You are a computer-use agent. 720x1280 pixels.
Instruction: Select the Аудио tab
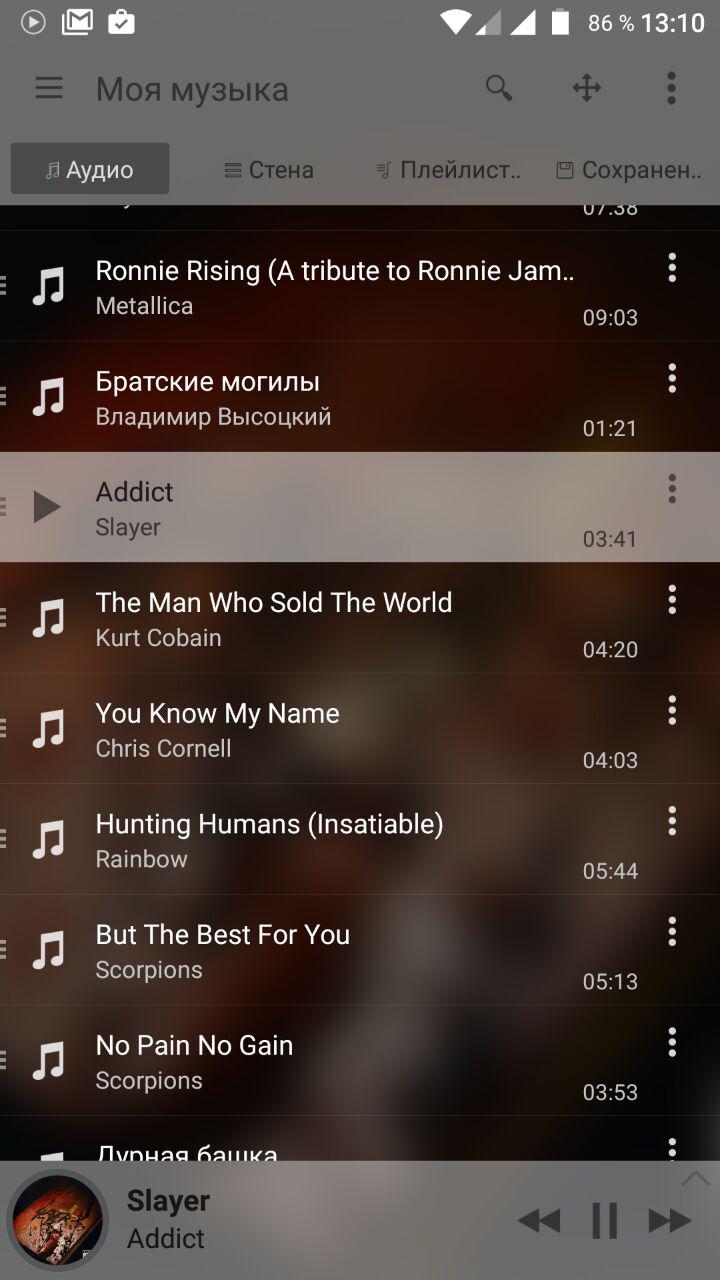click(x=90, y=169)
